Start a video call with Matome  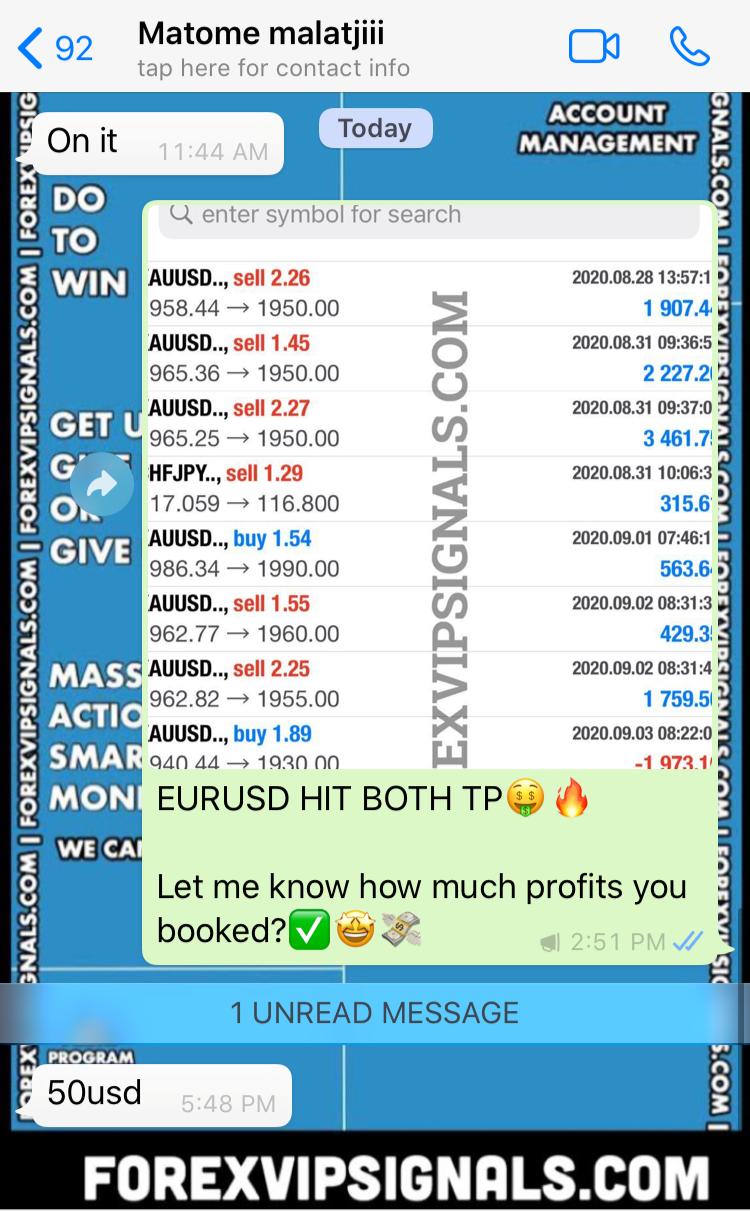pos(594,47)
